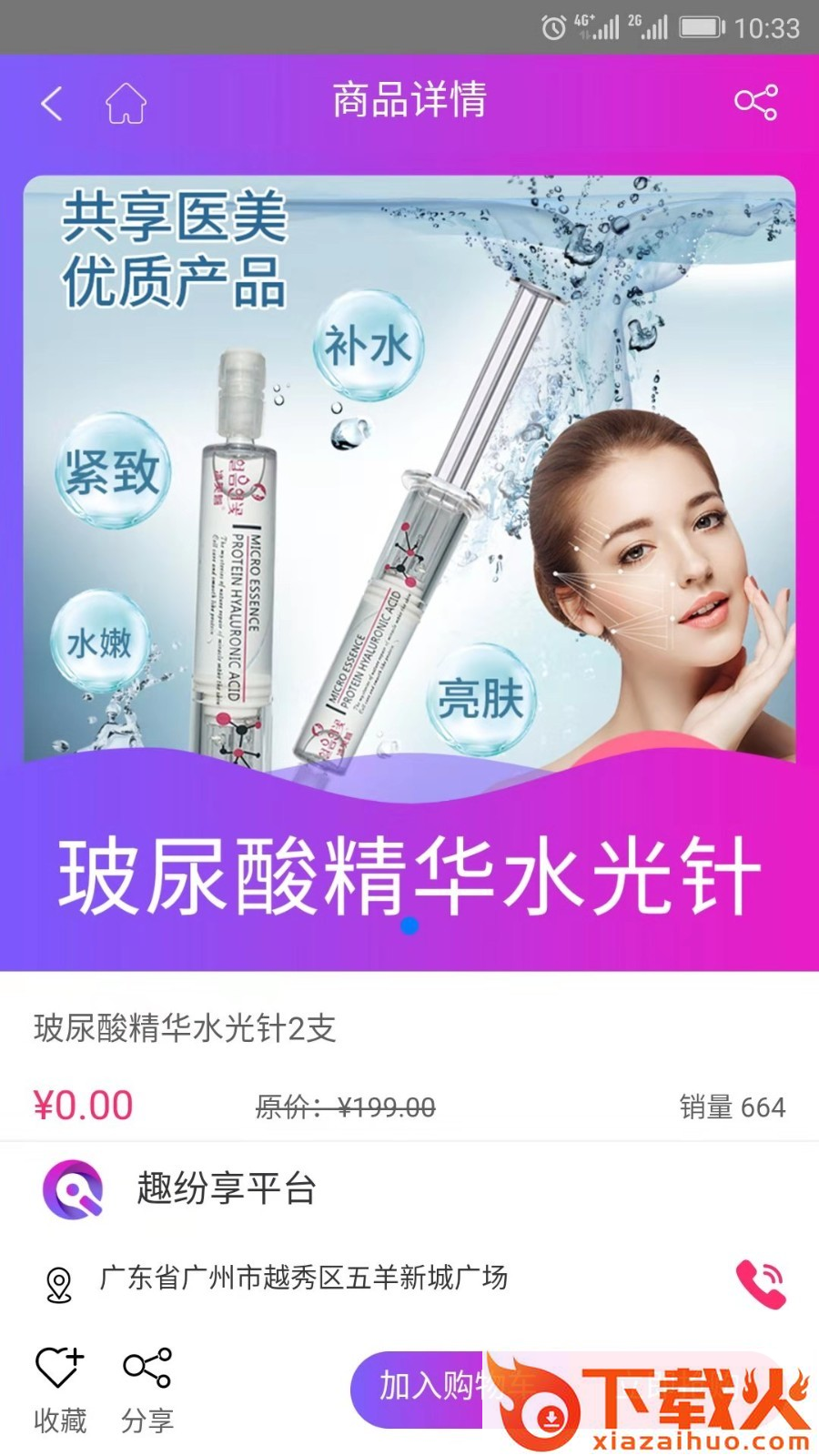Open 趣纷享平台 store page
Screen dimensions: 819x1456
click(226, 1188)
